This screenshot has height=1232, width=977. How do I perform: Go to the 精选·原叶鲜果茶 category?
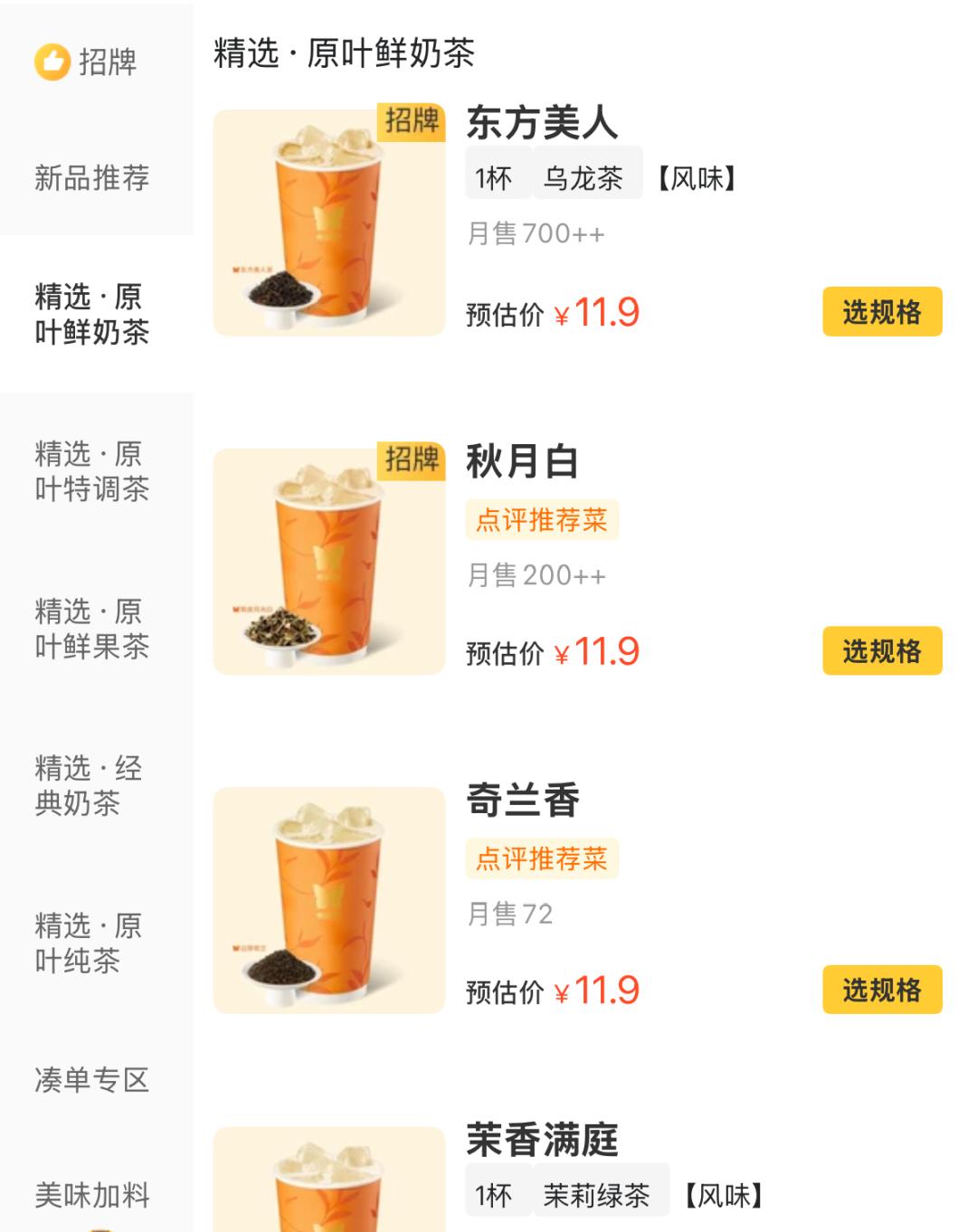[92, 629]
